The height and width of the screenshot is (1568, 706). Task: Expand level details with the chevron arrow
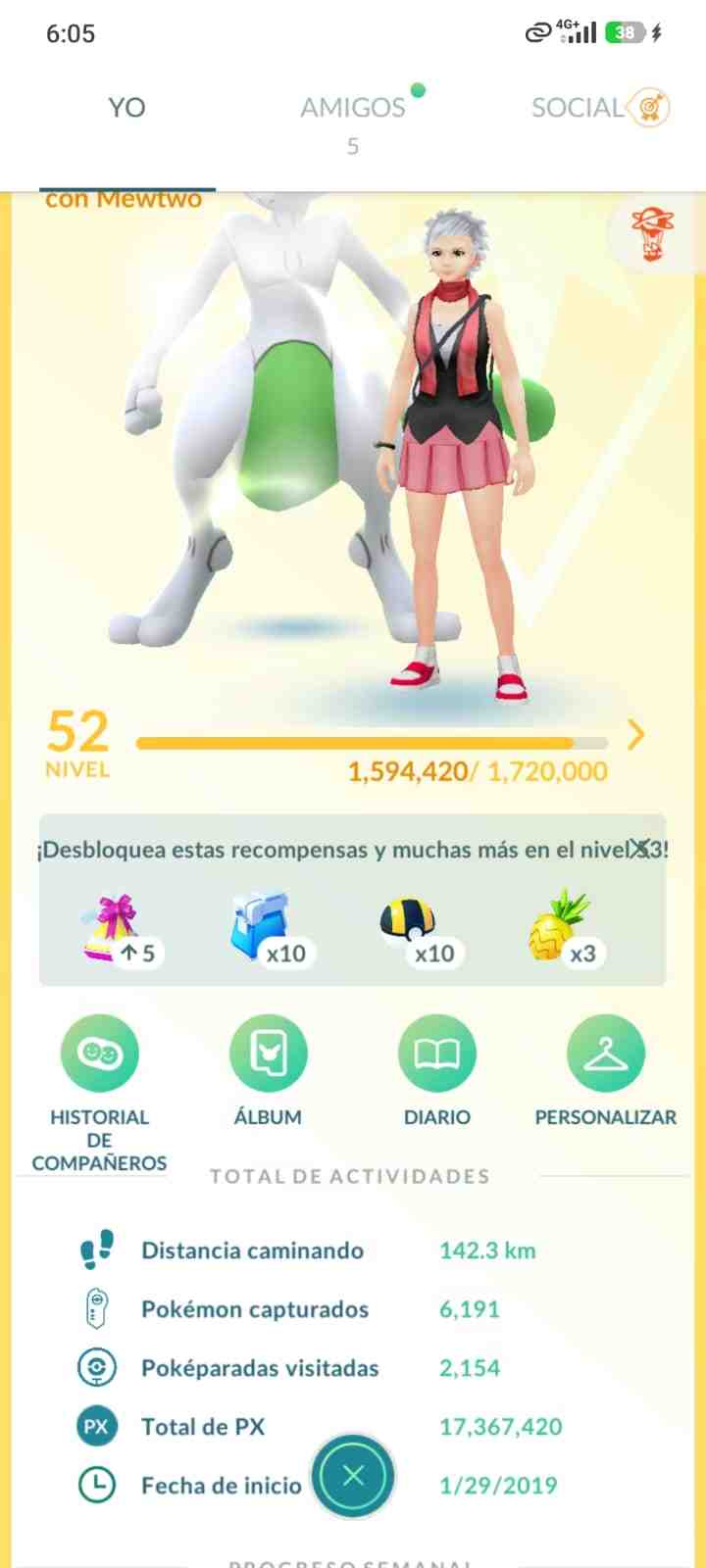pyautogui.click(x=635, y=735)
